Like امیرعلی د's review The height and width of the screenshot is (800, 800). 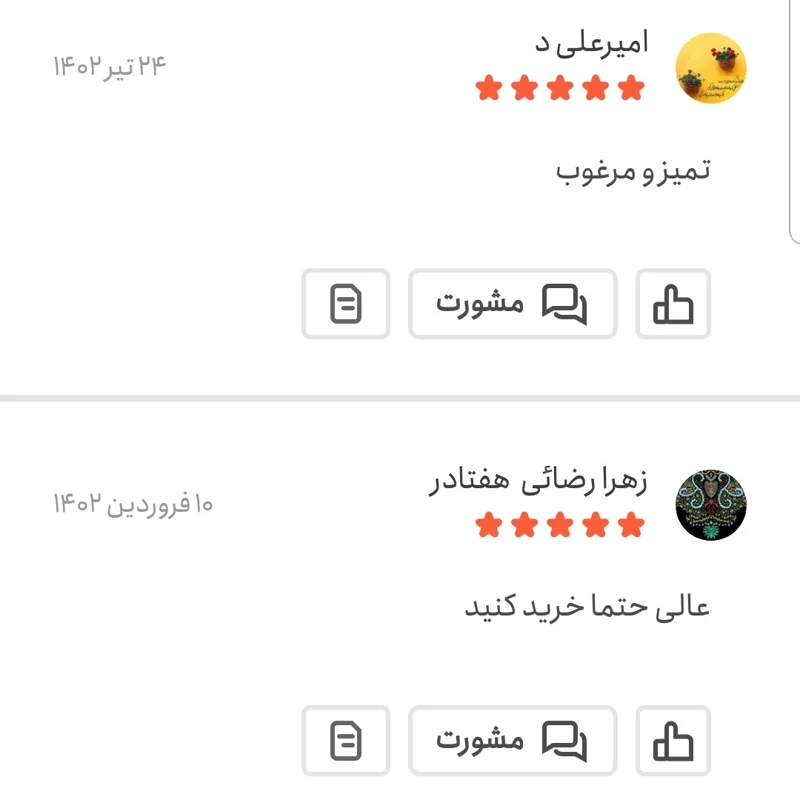[x=673, y=303]
